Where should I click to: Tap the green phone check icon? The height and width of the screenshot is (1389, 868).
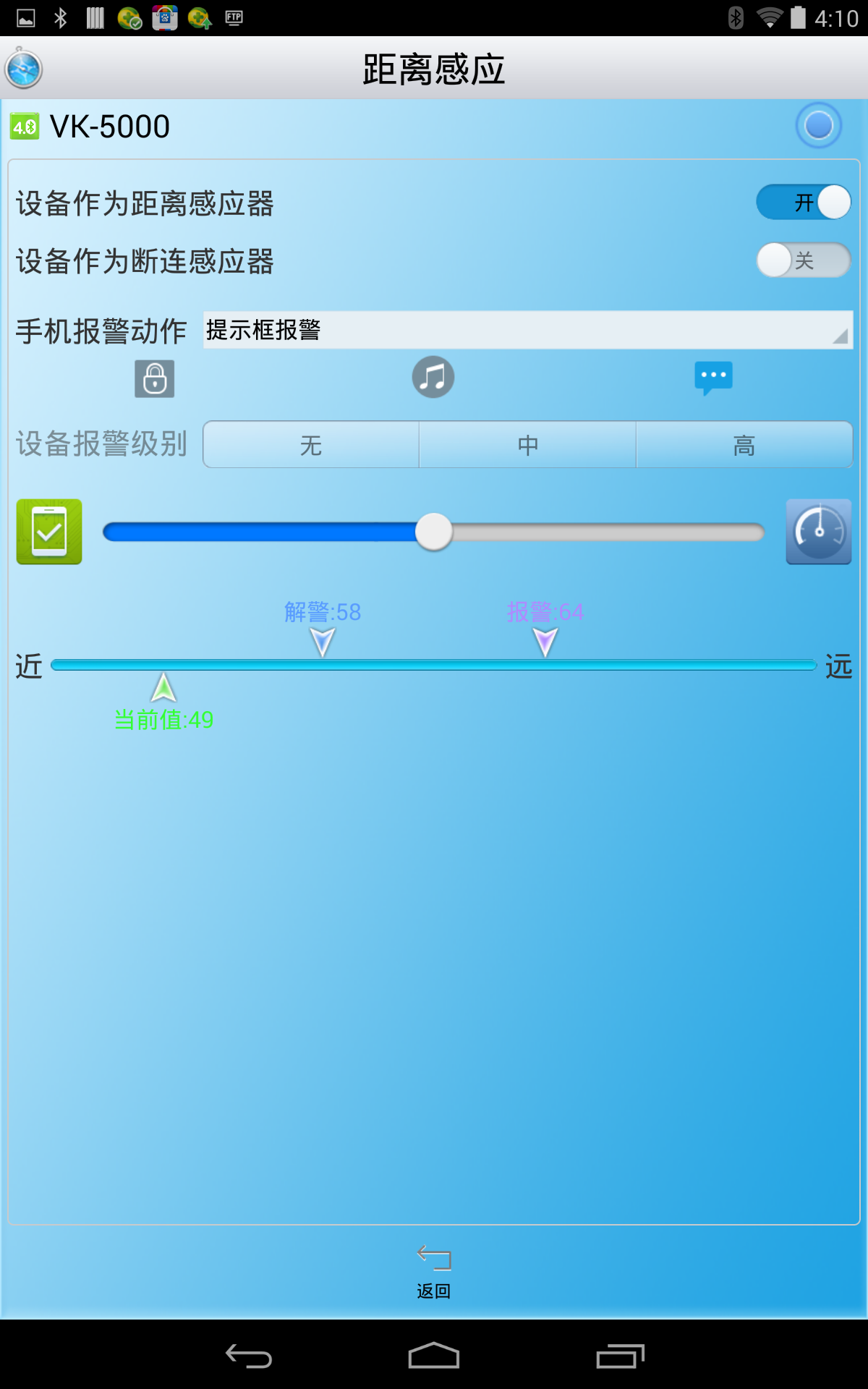[49, 532]
